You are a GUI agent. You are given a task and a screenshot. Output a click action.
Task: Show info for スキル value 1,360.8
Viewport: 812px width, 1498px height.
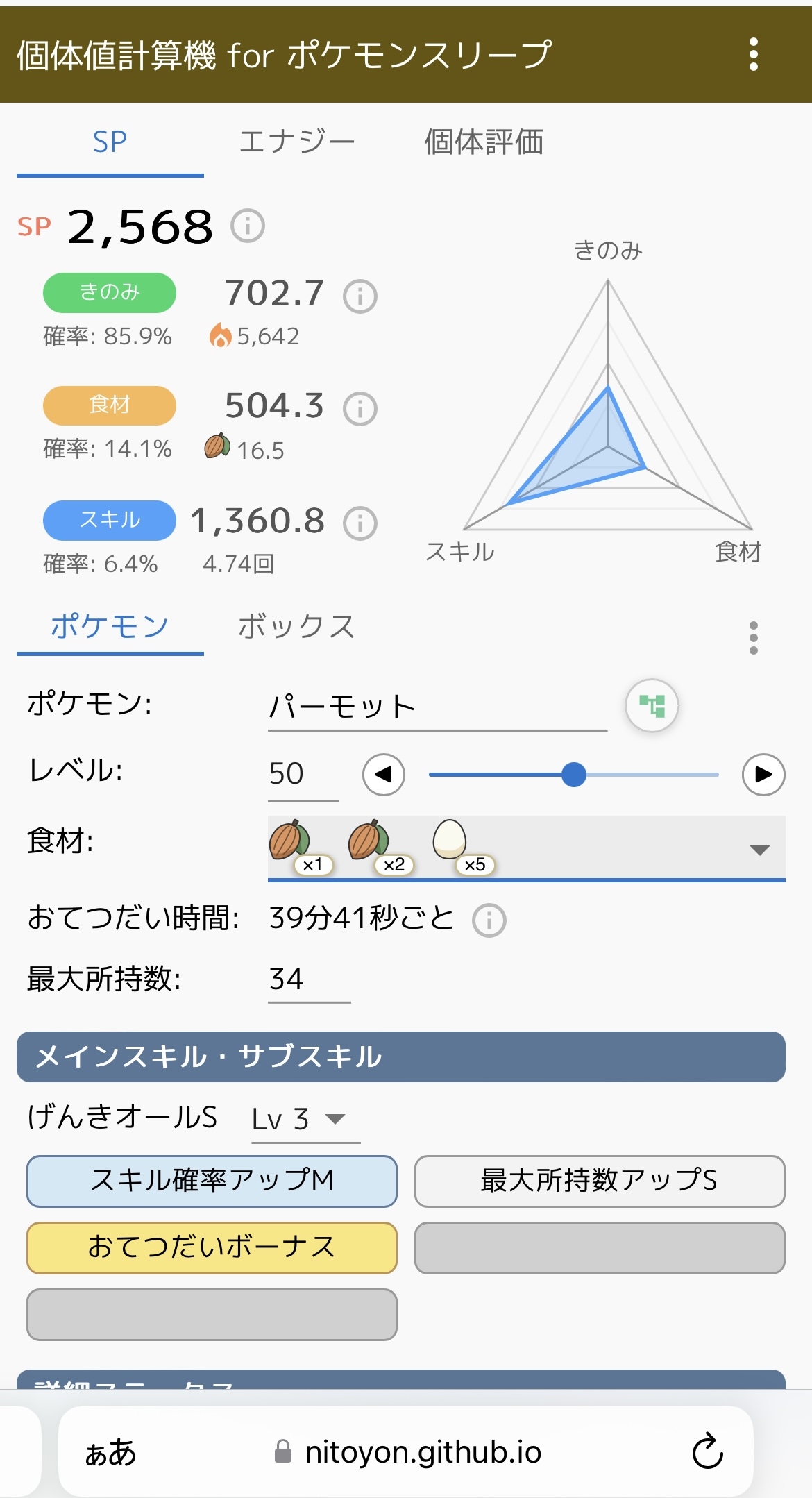click(x=360, y=523)
